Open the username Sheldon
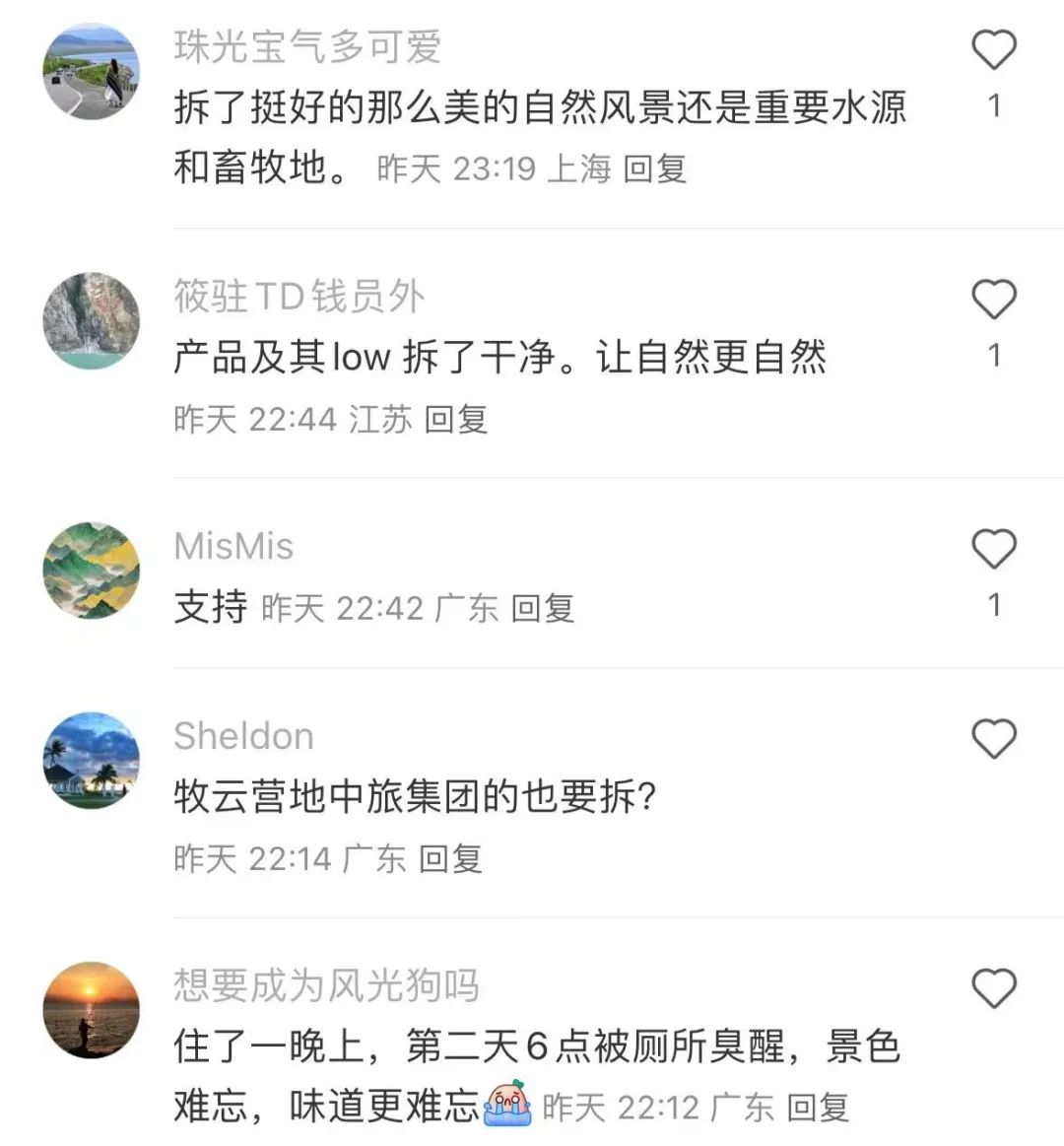Screen dimensions: 1064x1146 (243, 735)
